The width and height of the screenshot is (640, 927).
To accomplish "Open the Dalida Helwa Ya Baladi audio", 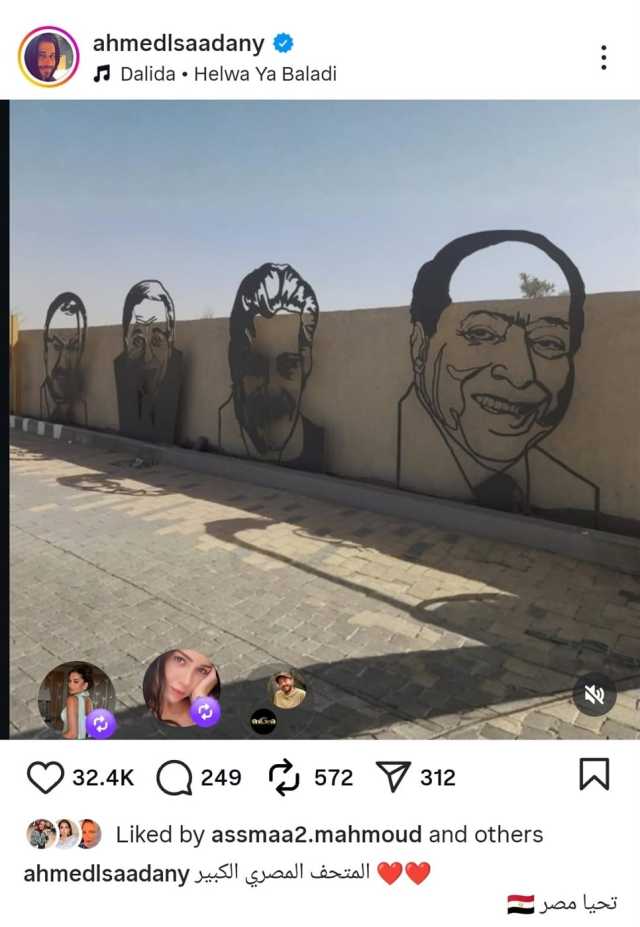I will click(227, 74).
